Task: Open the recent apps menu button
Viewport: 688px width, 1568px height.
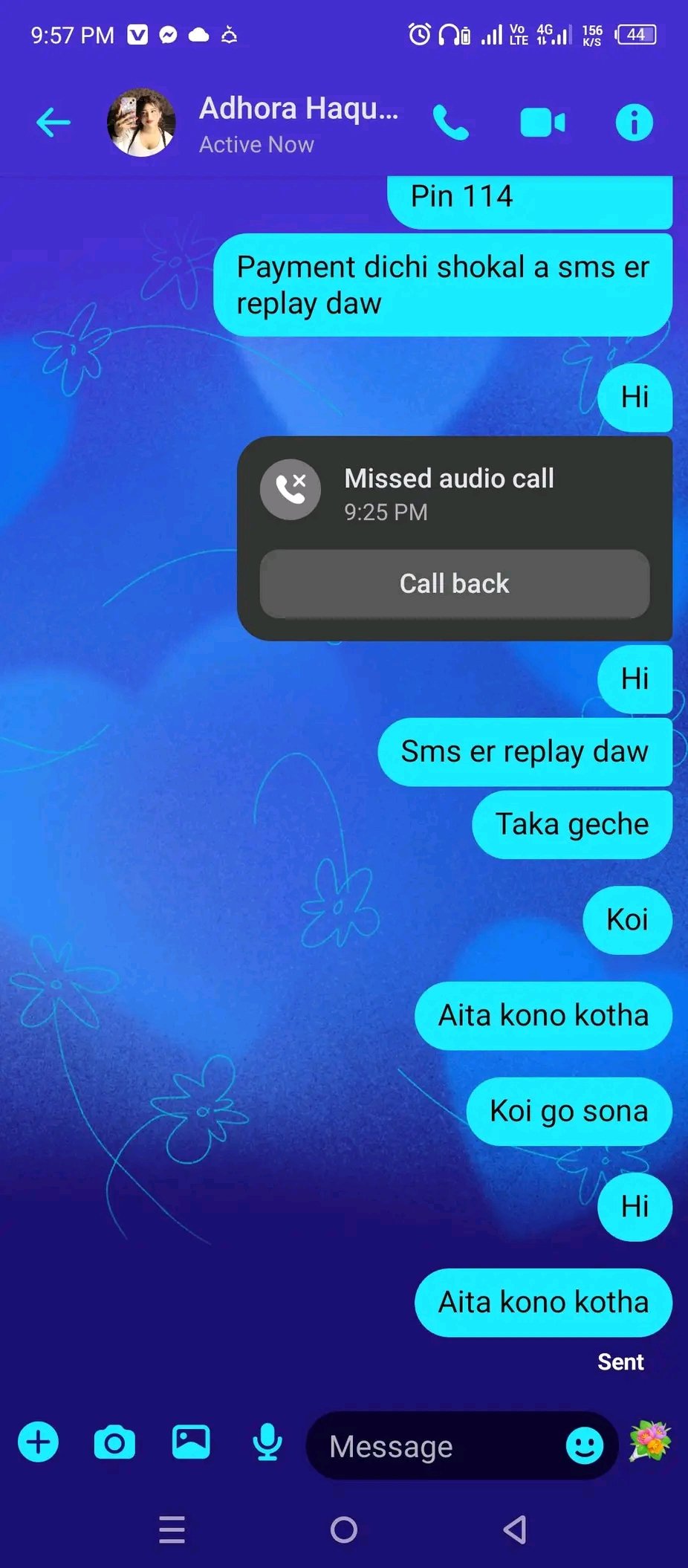Action: [172, 1529]
